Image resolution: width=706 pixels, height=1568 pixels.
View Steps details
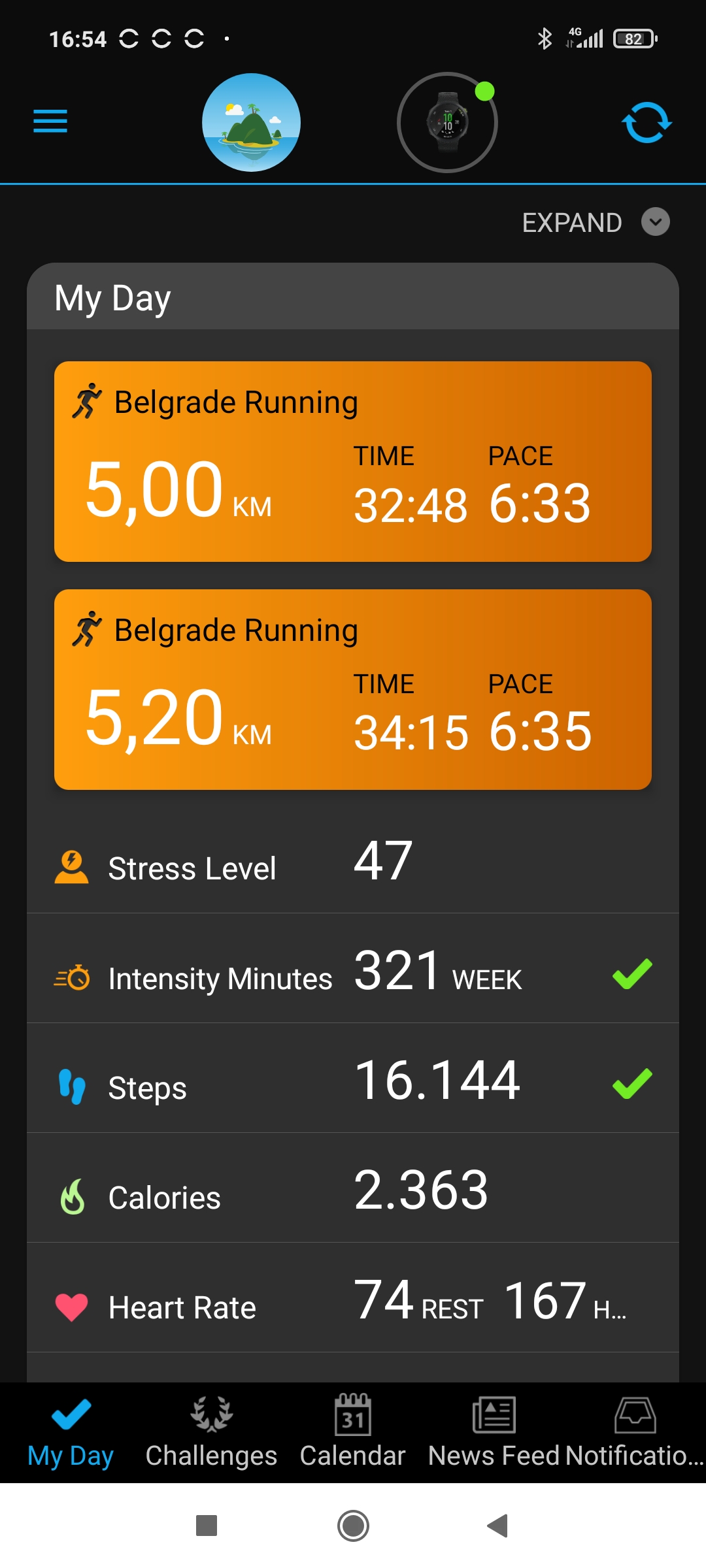(x=353, y=1078)
